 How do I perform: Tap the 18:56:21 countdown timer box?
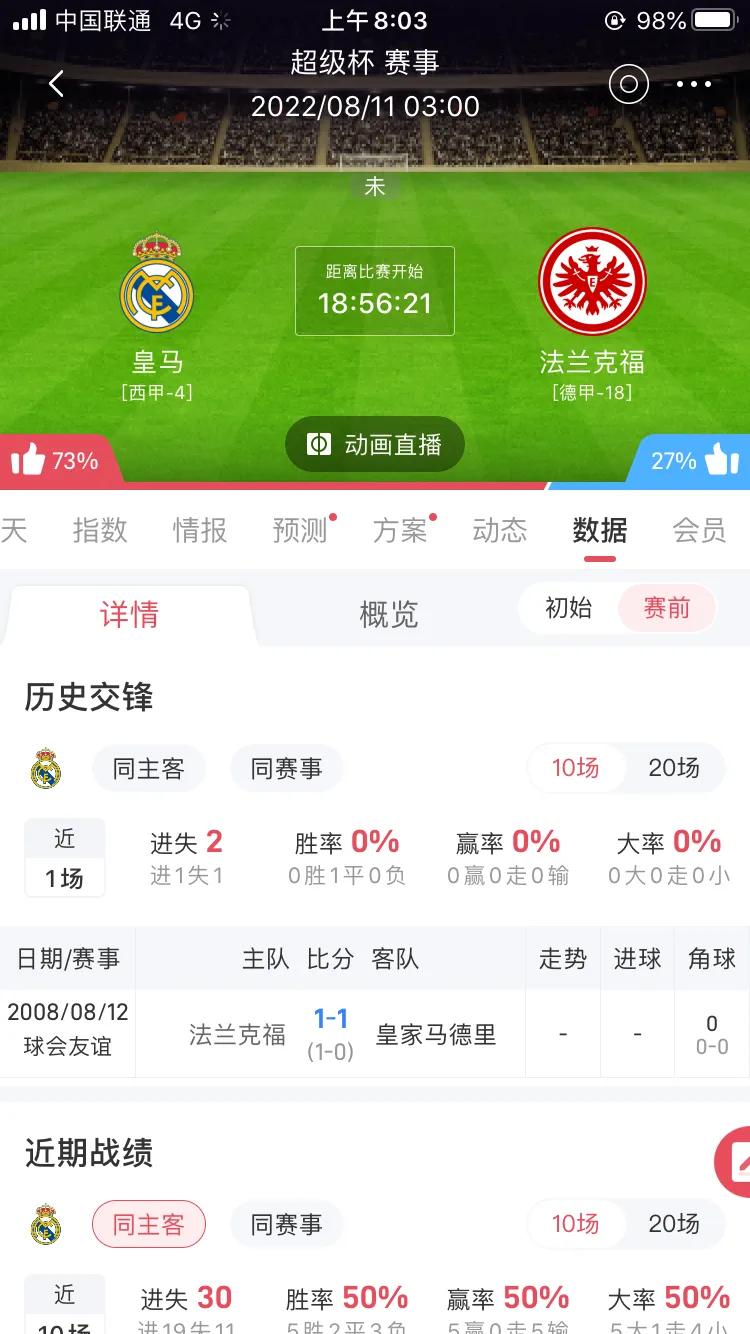375,290
